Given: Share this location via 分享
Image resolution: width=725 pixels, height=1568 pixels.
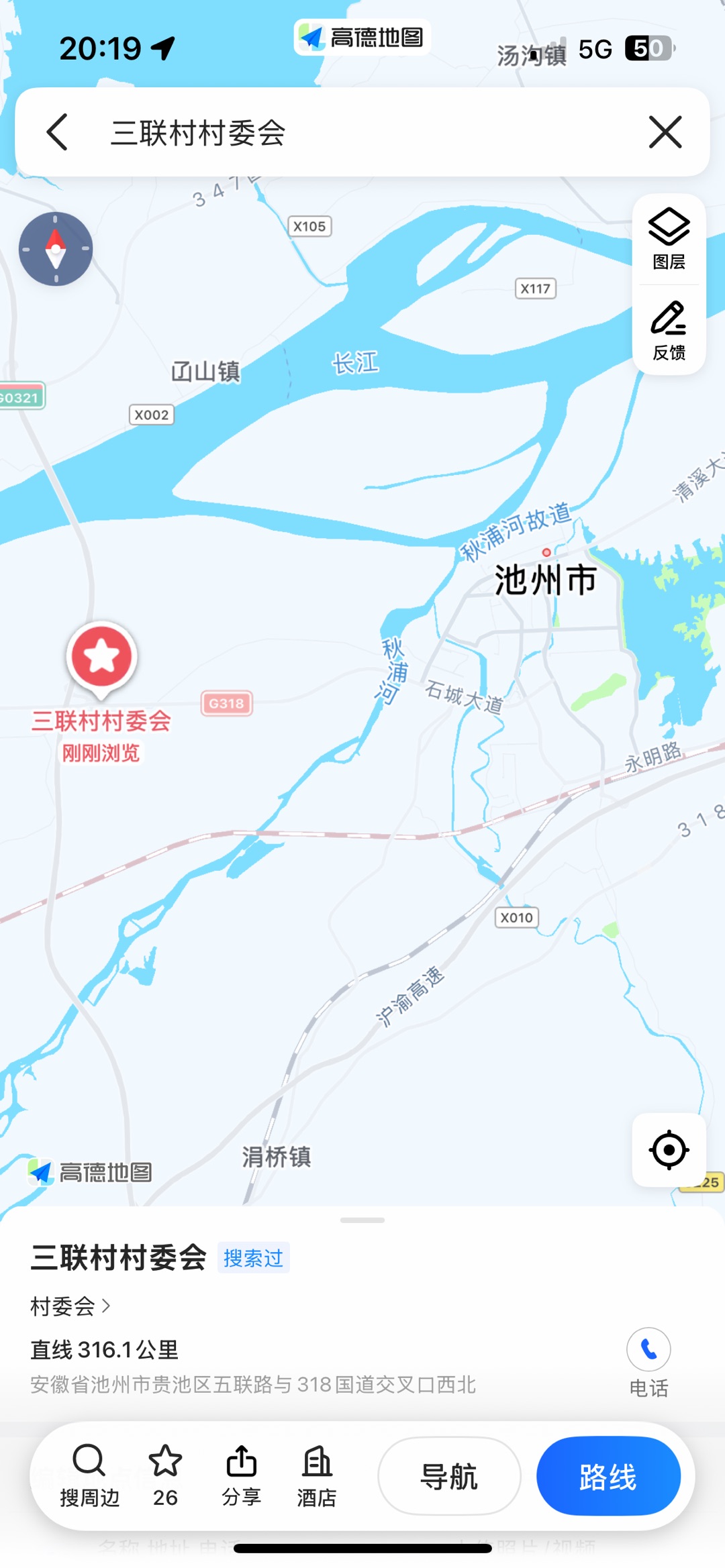Looking at the screenshot, I should (241, 1475).
